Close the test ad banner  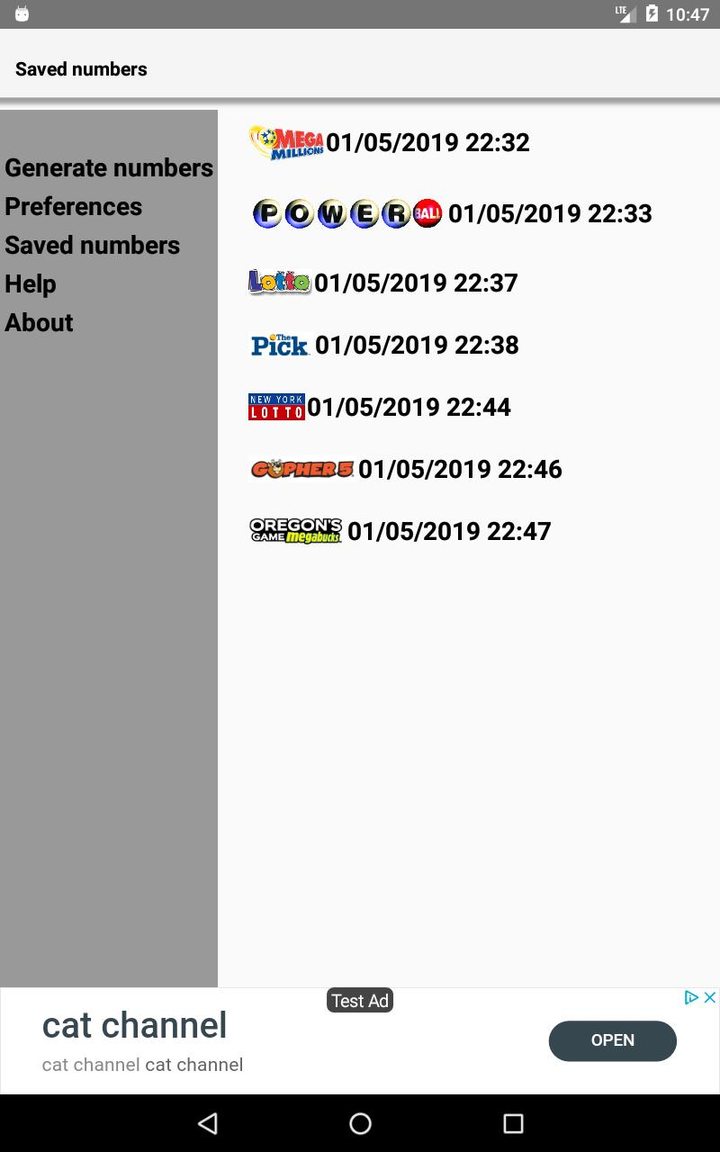pos(709,997)
